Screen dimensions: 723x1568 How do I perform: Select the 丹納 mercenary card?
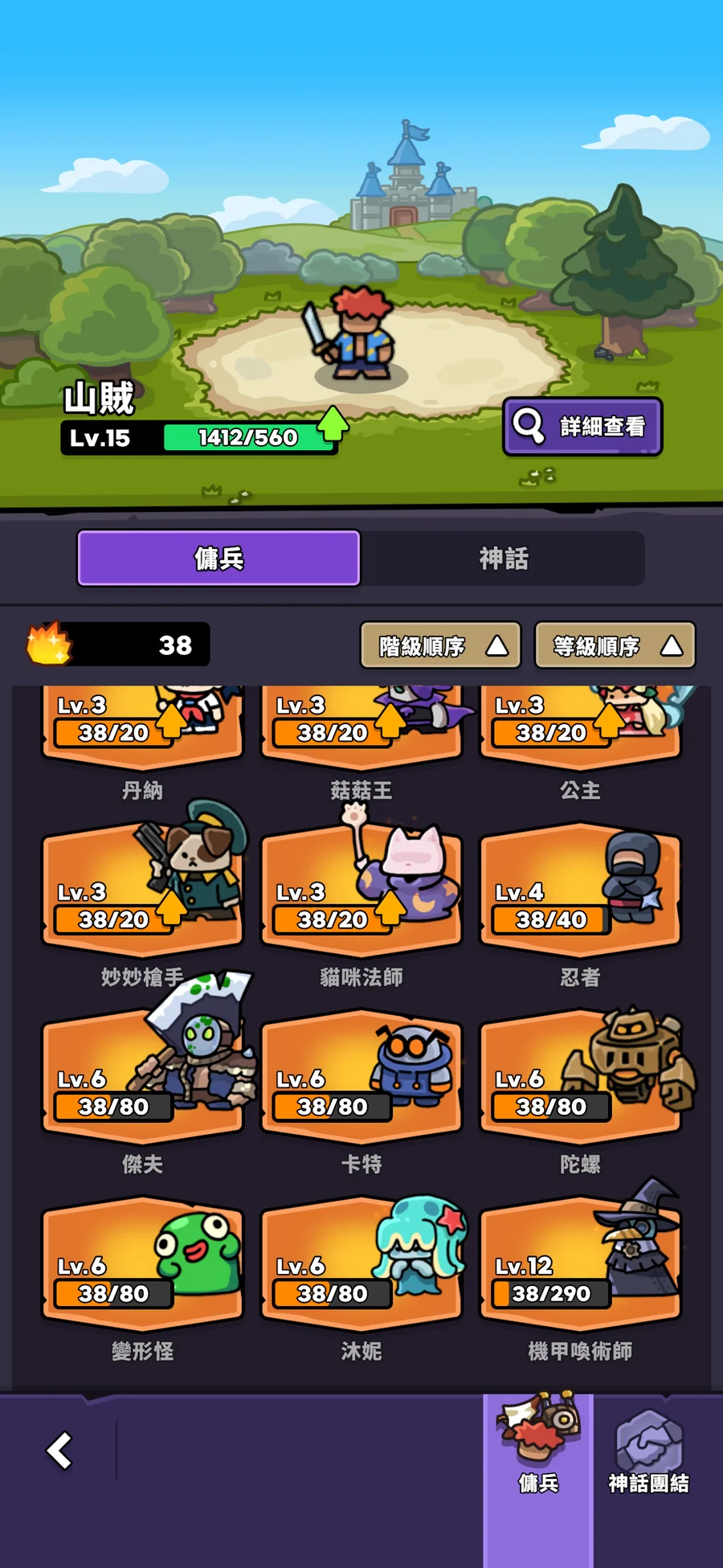142,723
